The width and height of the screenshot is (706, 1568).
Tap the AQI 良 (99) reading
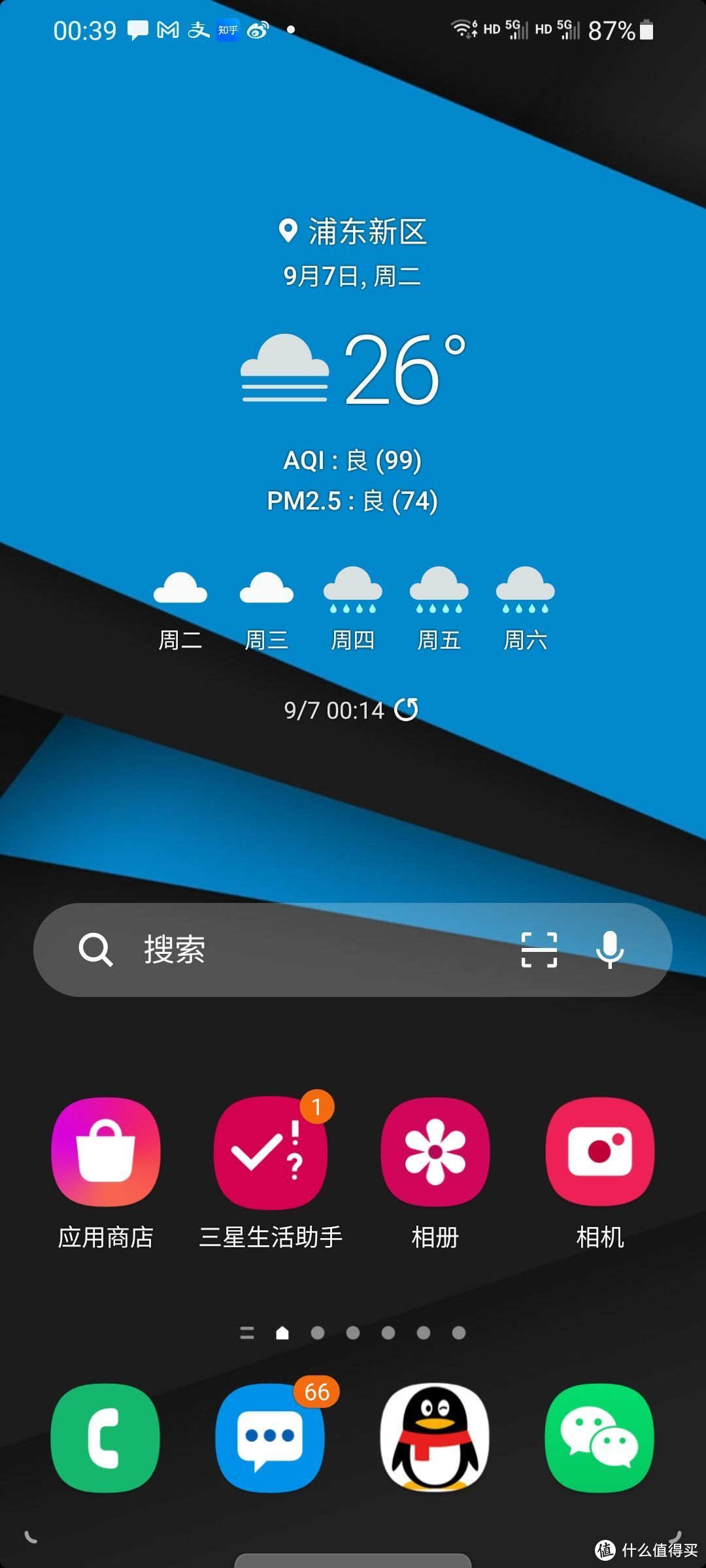[x=353, y=459]
